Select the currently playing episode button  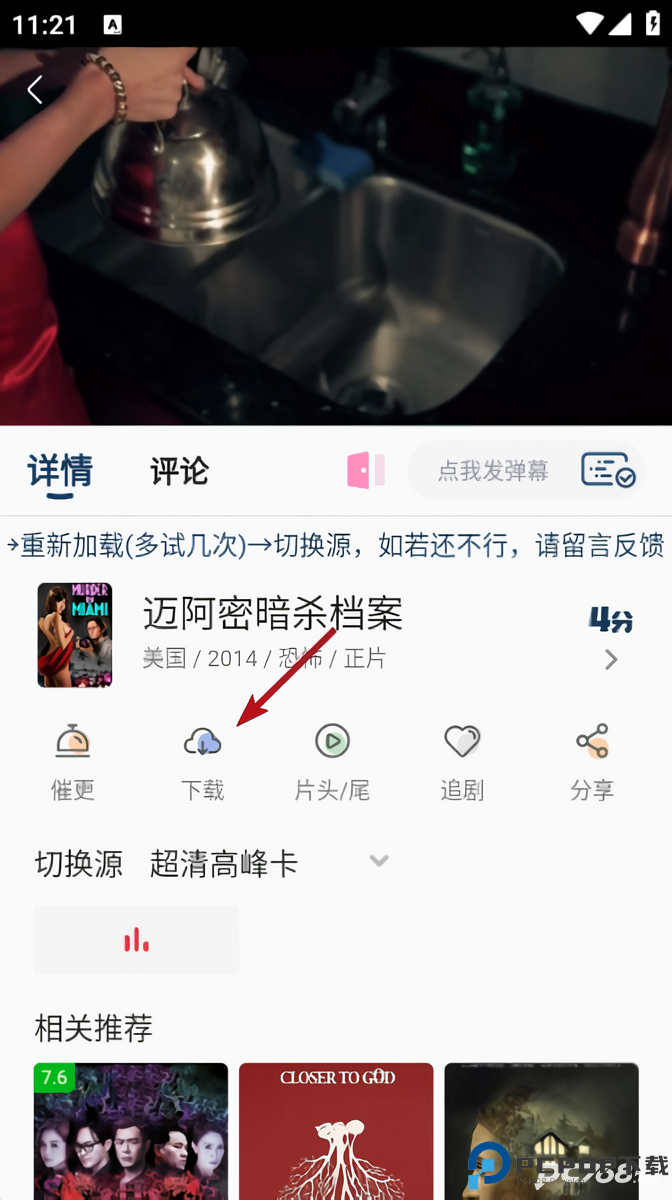point(137,940)
